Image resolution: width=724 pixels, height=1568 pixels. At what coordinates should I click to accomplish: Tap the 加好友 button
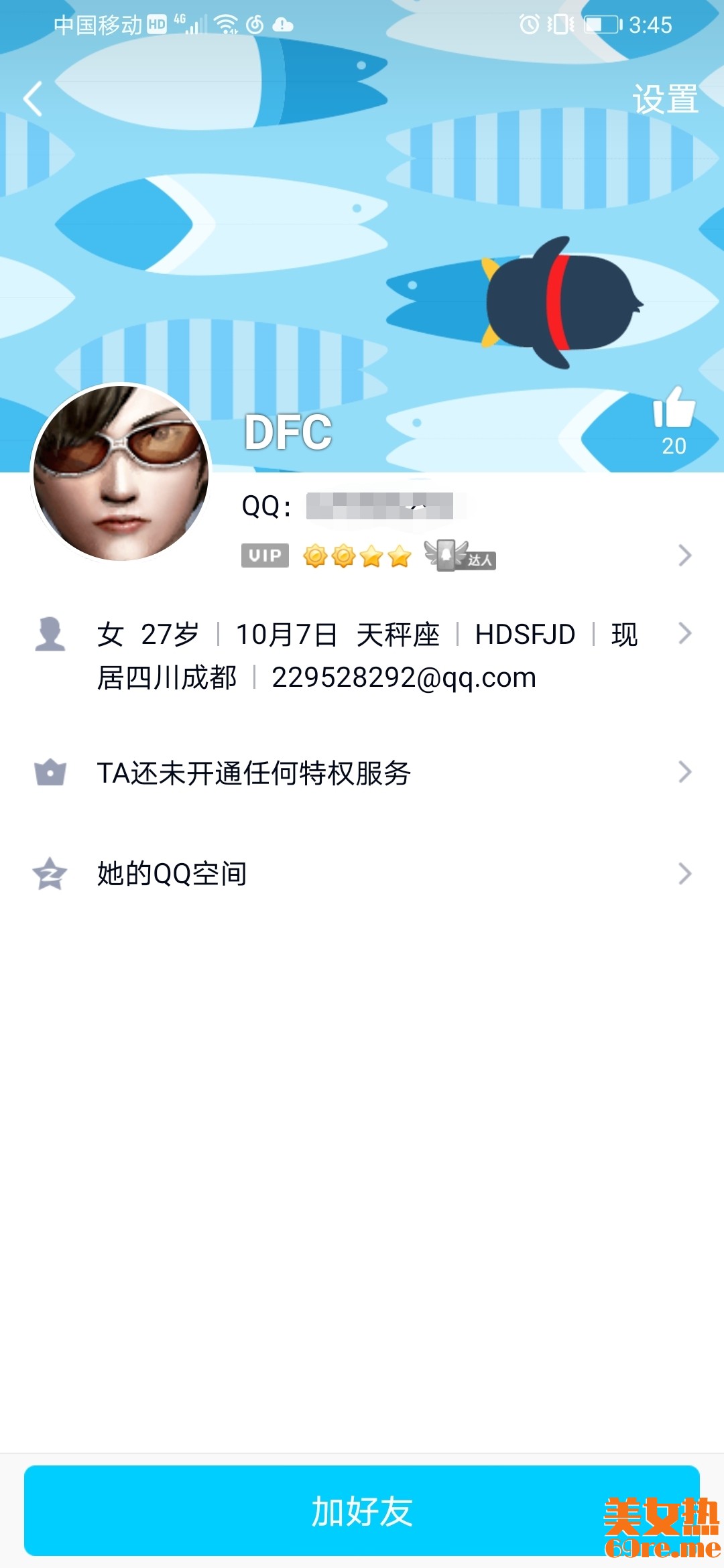click(x=362, y=1511)
